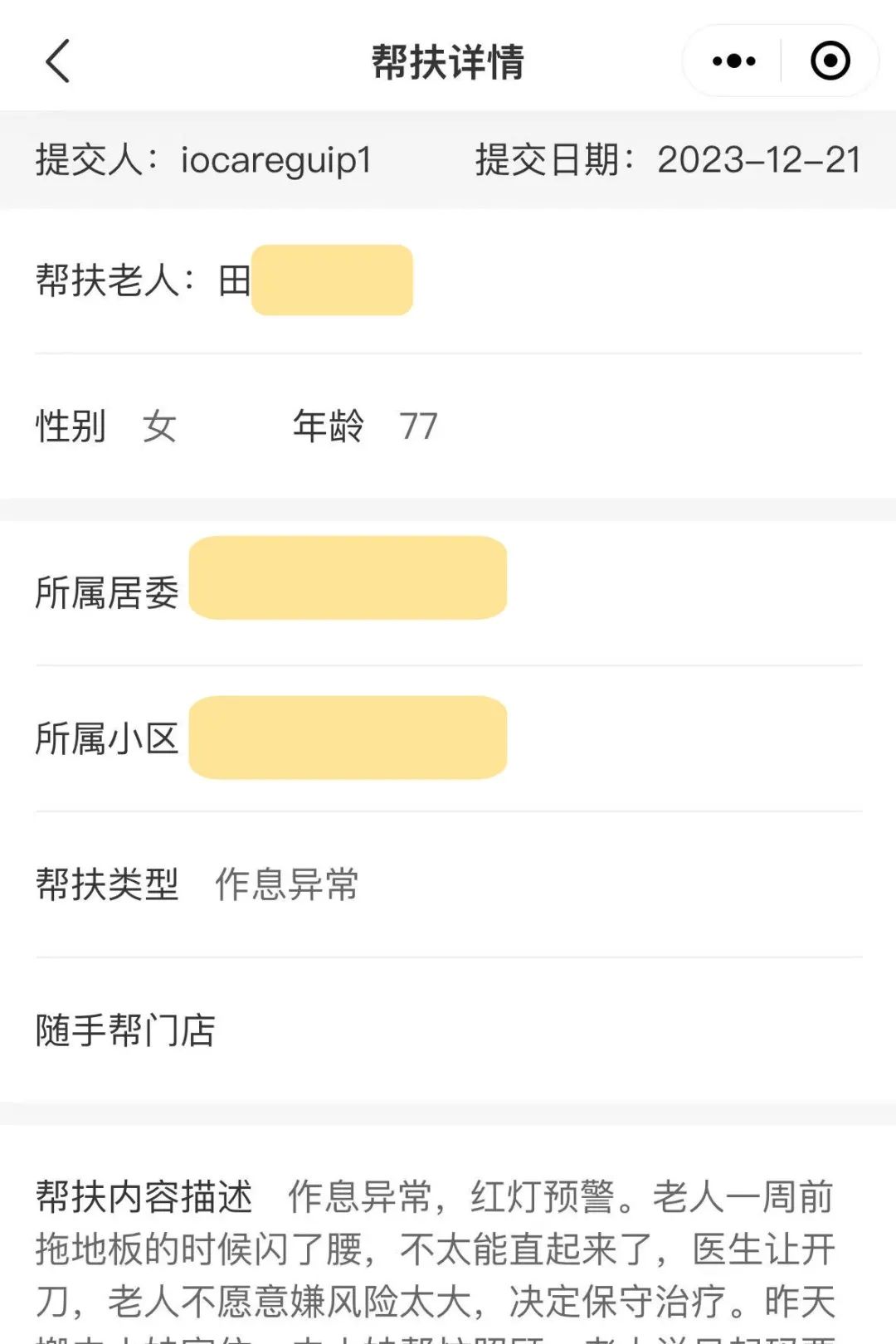Screen dimensions: 896x1344
Task: Tap the highlighted elder name field 田
Action: [x=332, y=280]
